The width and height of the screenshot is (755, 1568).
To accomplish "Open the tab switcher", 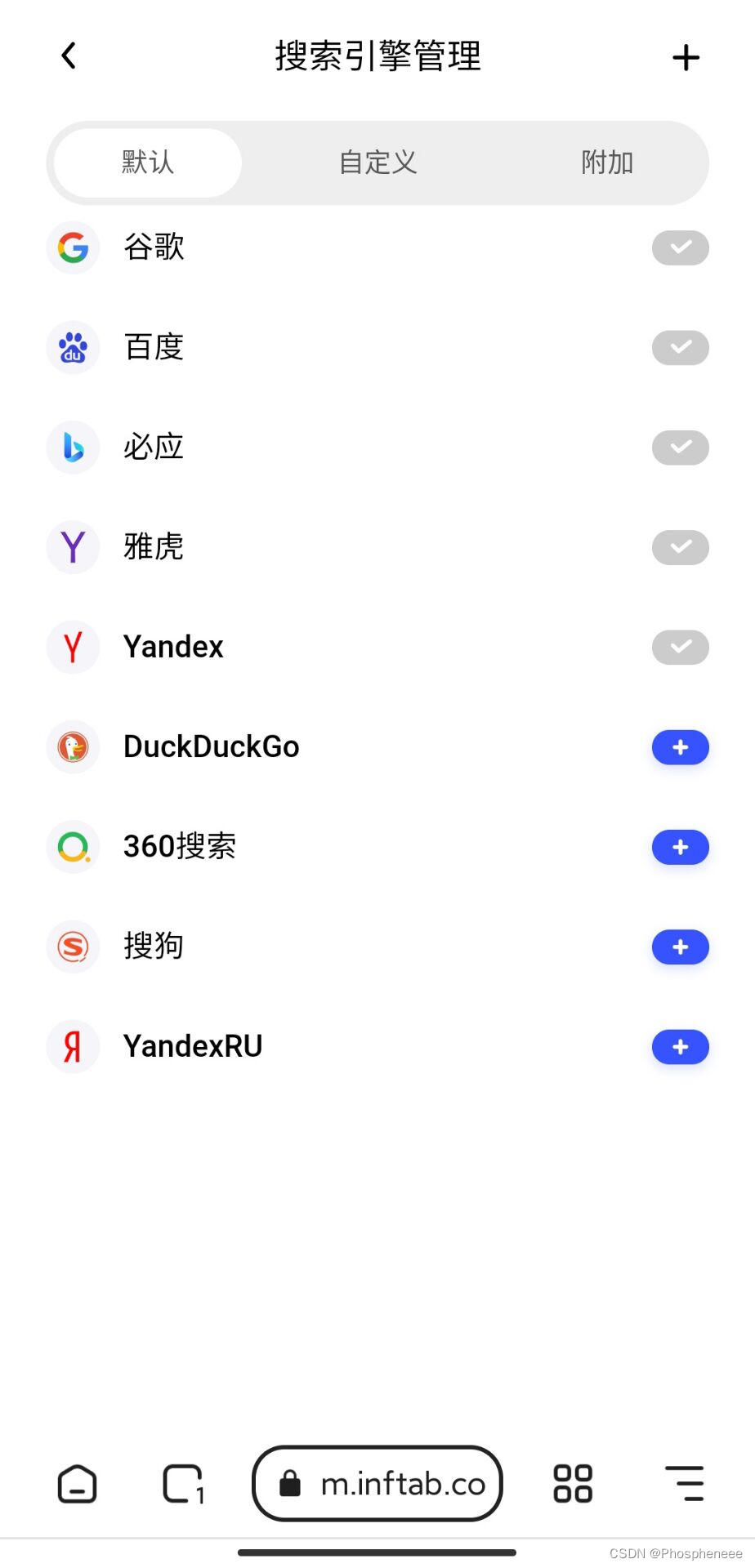I will coord(183,1484).
